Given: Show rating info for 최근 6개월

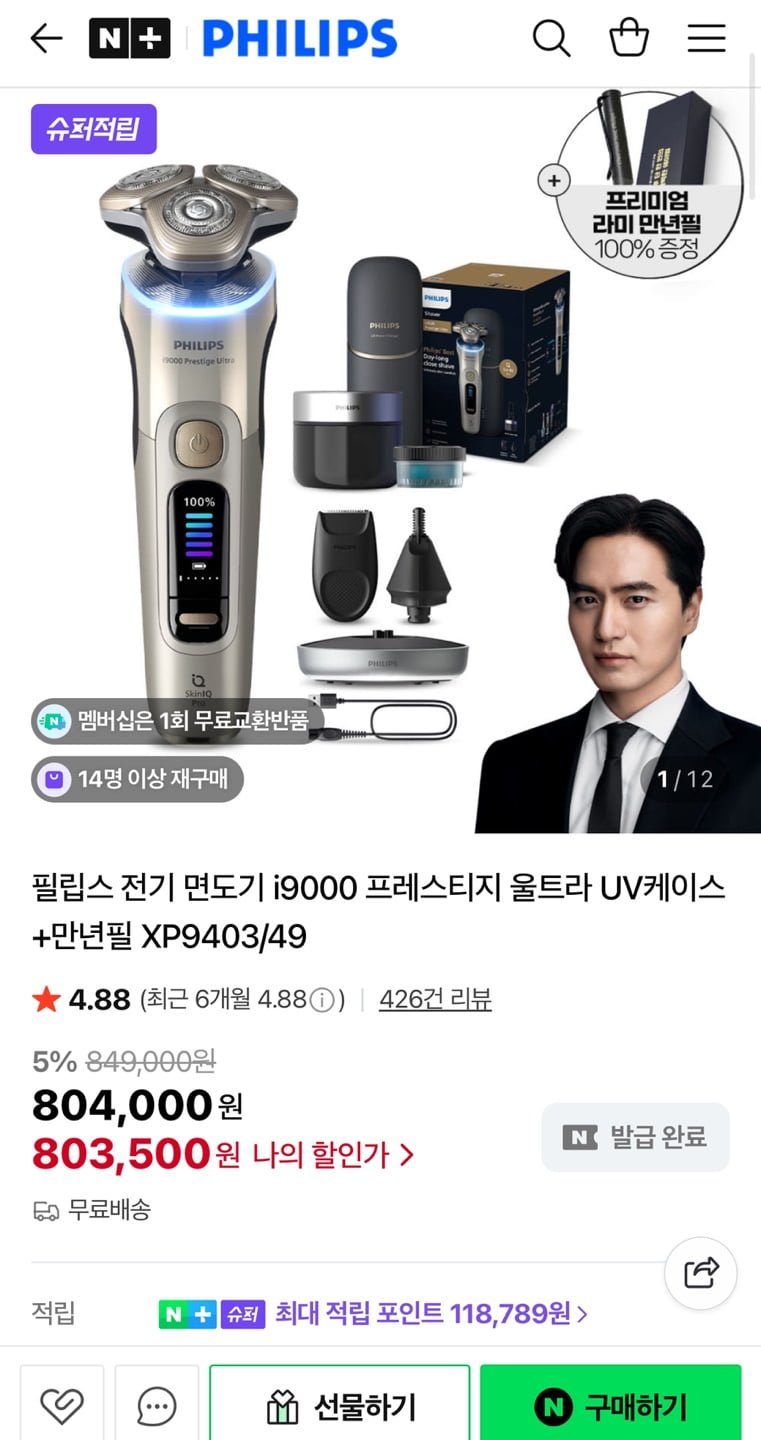Looking at the screenshot, I should point(322,1000).
